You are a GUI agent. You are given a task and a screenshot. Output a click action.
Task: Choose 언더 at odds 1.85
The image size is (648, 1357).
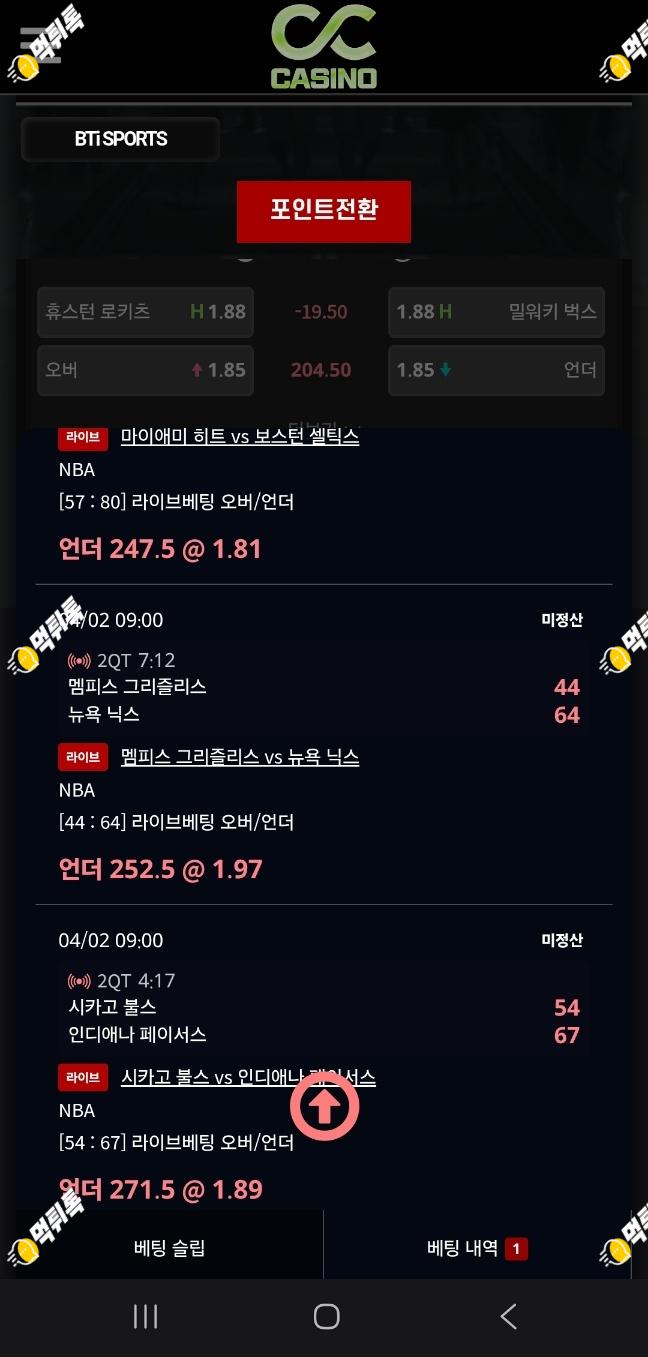click(x=496, y=370)
